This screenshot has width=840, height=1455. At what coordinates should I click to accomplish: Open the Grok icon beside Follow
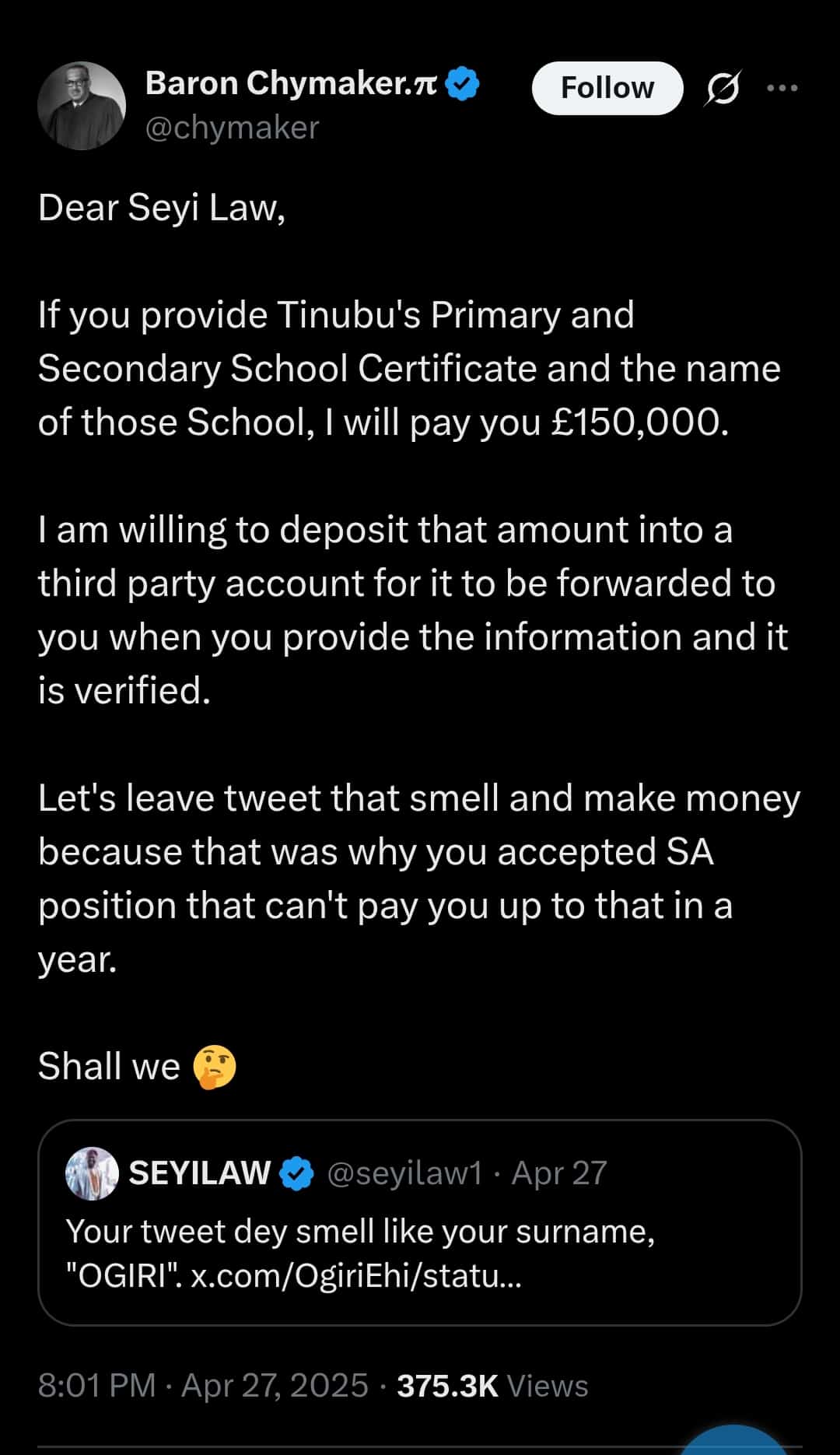point(723,88)
